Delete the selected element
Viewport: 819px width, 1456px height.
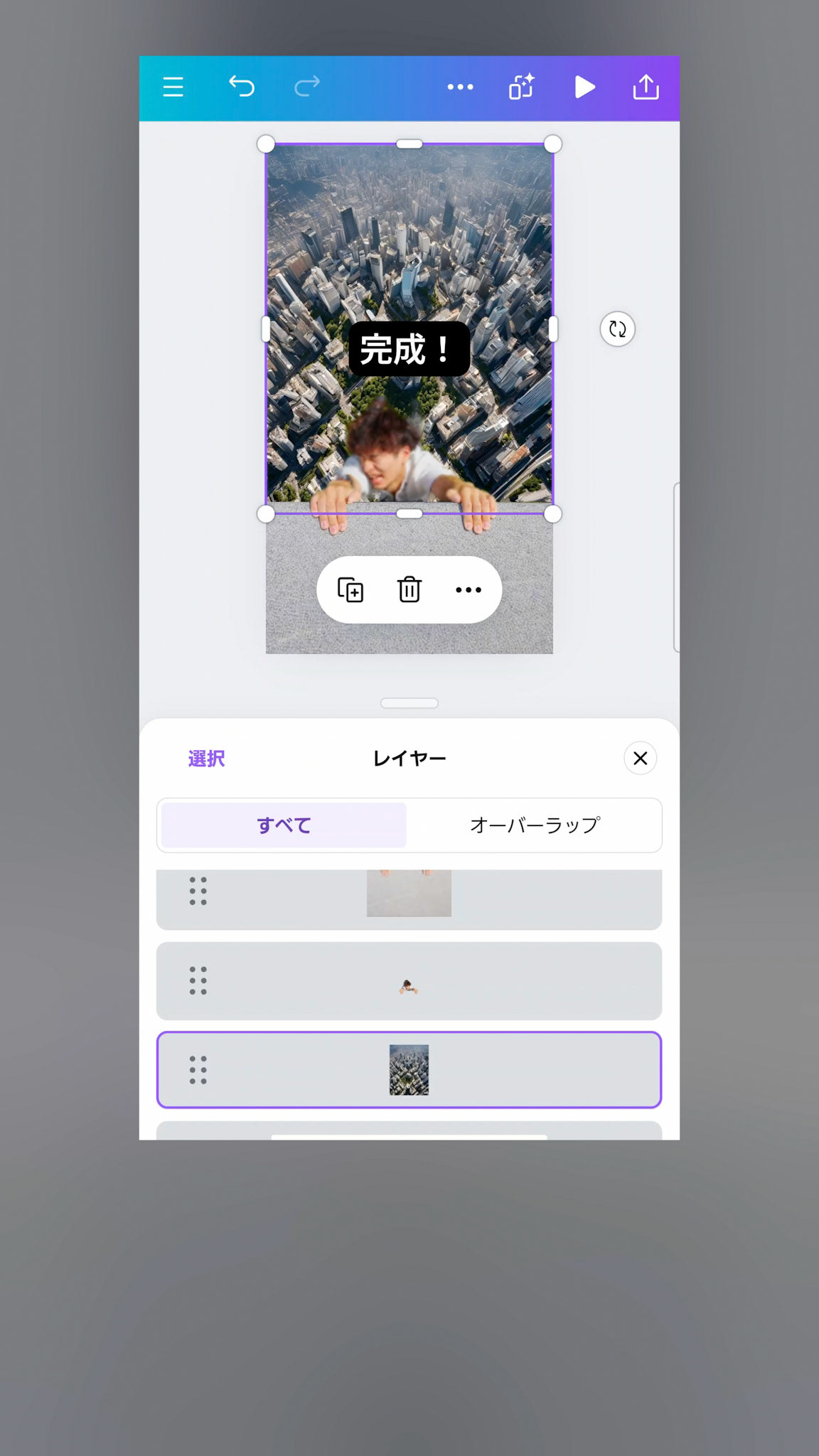pyautogui.click(x=409, y=589)
